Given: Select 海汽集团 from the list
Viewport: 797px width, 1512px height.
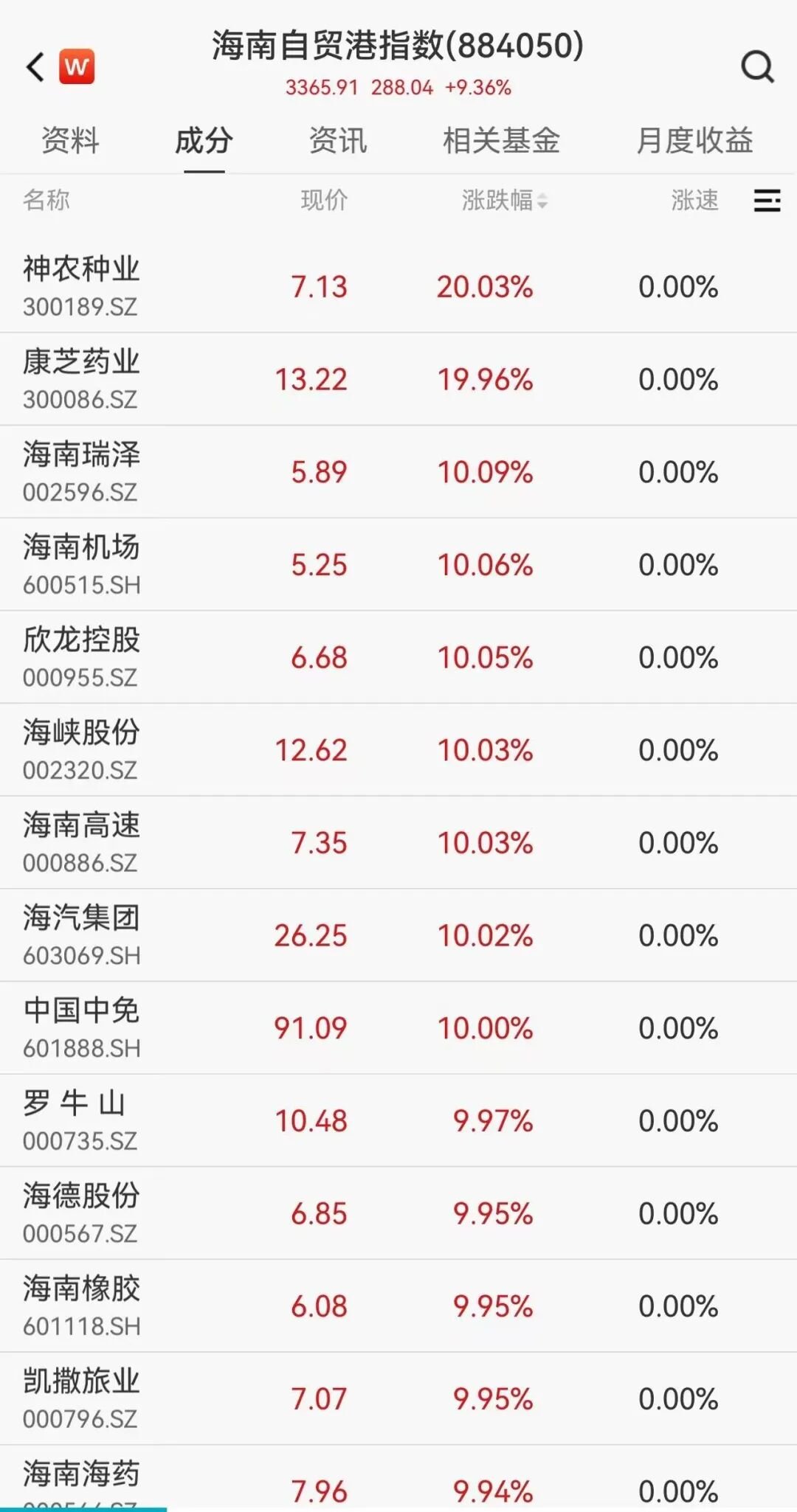Looking at the screenshot, I should pyautogui.click(x=81, y=934).
